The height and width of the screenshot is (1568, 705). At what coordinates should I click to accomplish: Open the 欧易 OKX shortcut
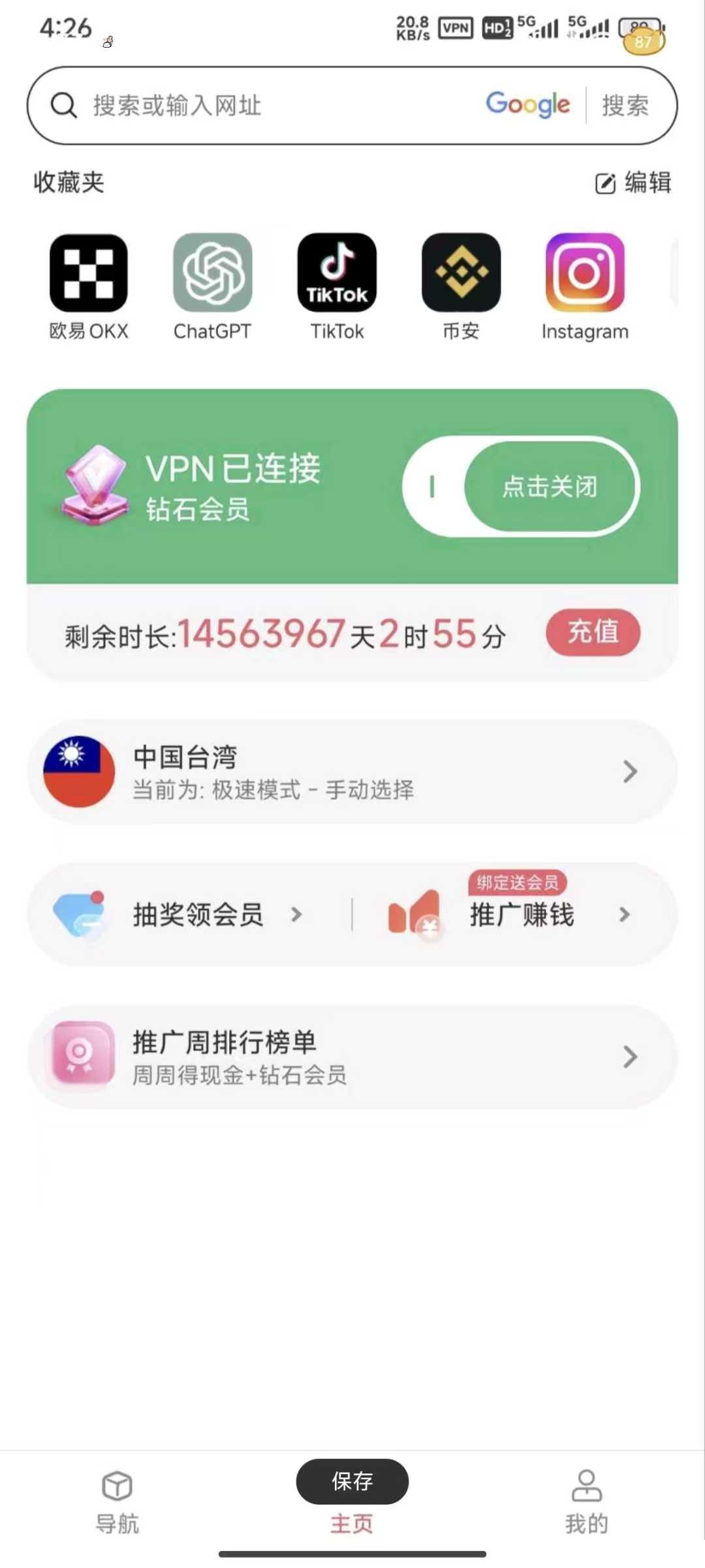click(89, 274)
